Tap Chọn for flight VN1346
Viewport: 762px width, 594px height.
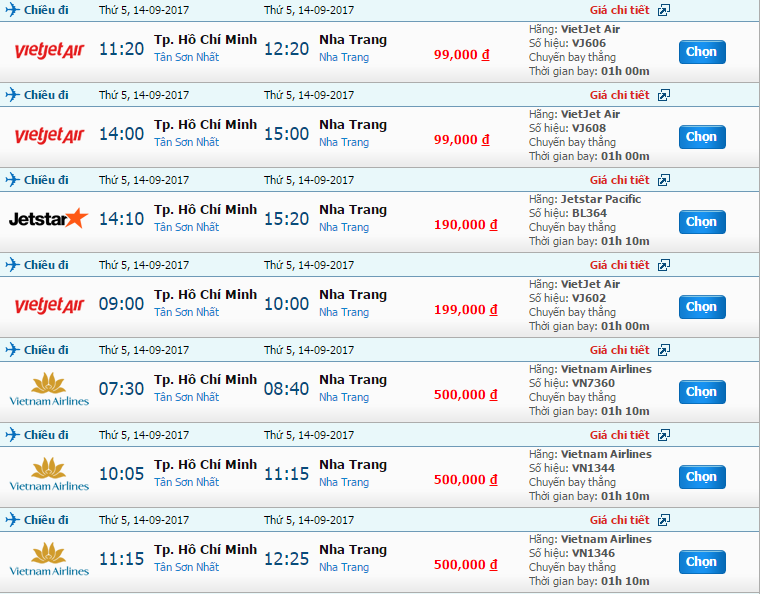tap(702, 562)
